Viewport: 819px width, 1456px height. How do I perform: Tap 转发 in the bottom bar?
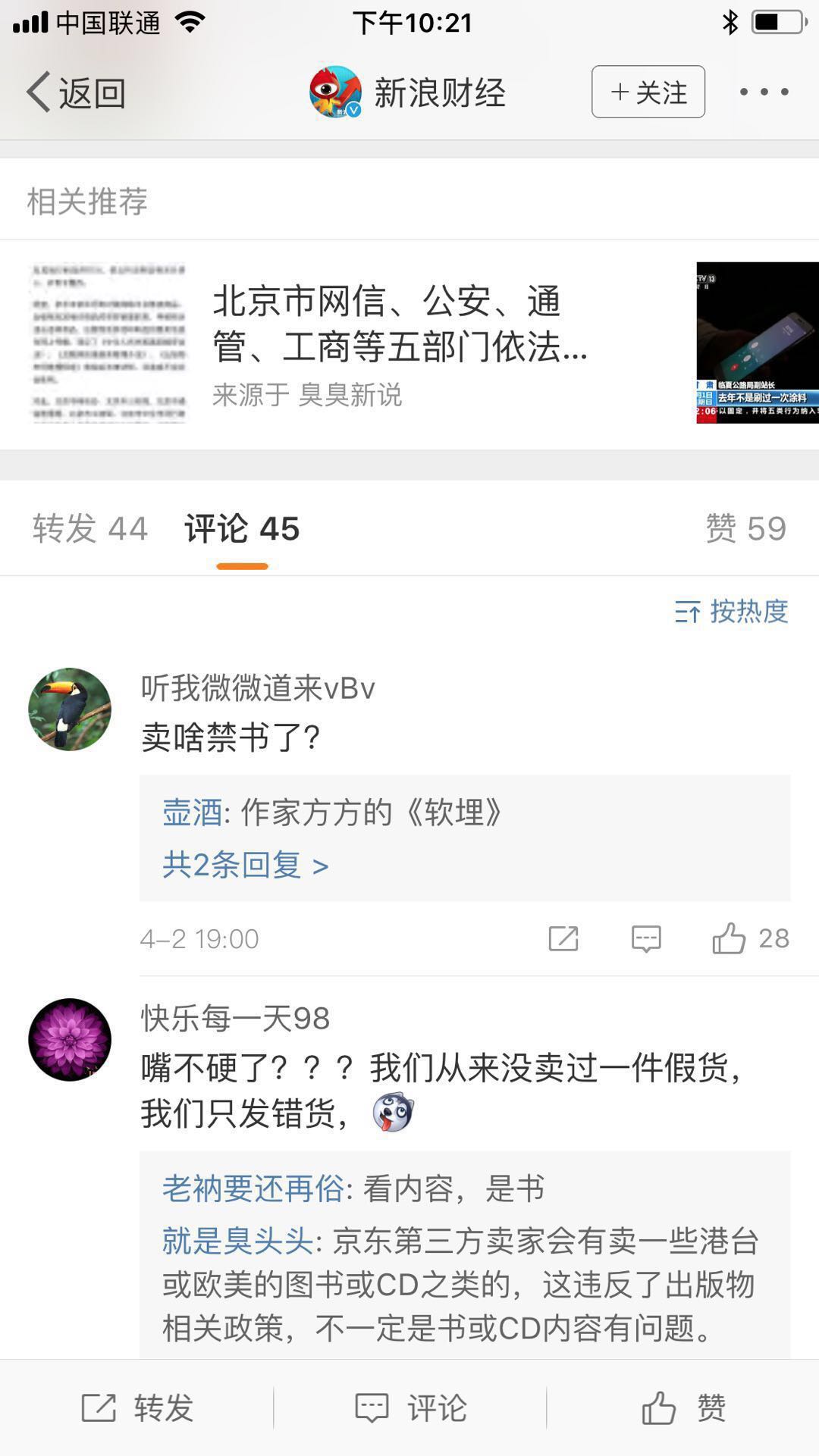pos(137,1407)
